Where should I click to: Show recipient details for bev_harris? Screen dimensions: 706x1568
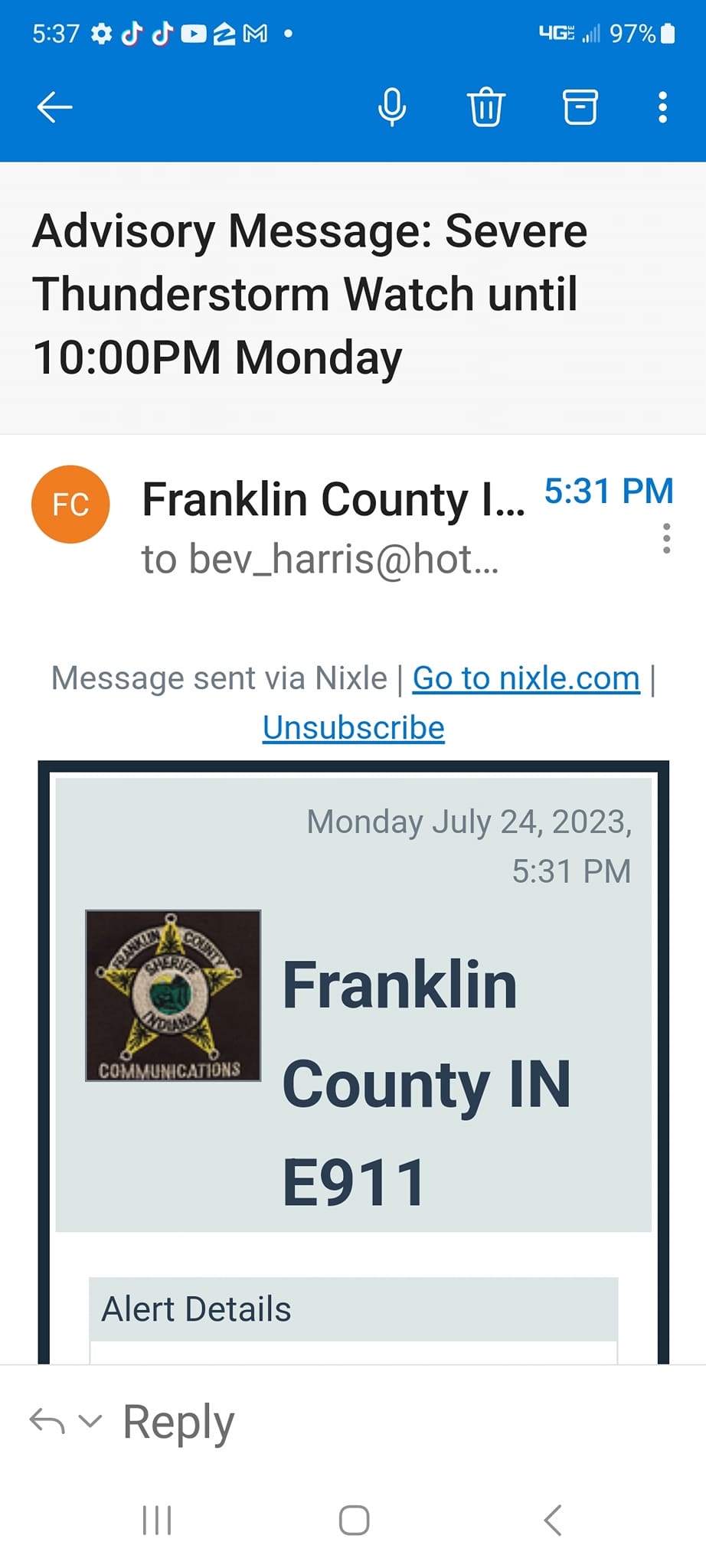point(320,560)
